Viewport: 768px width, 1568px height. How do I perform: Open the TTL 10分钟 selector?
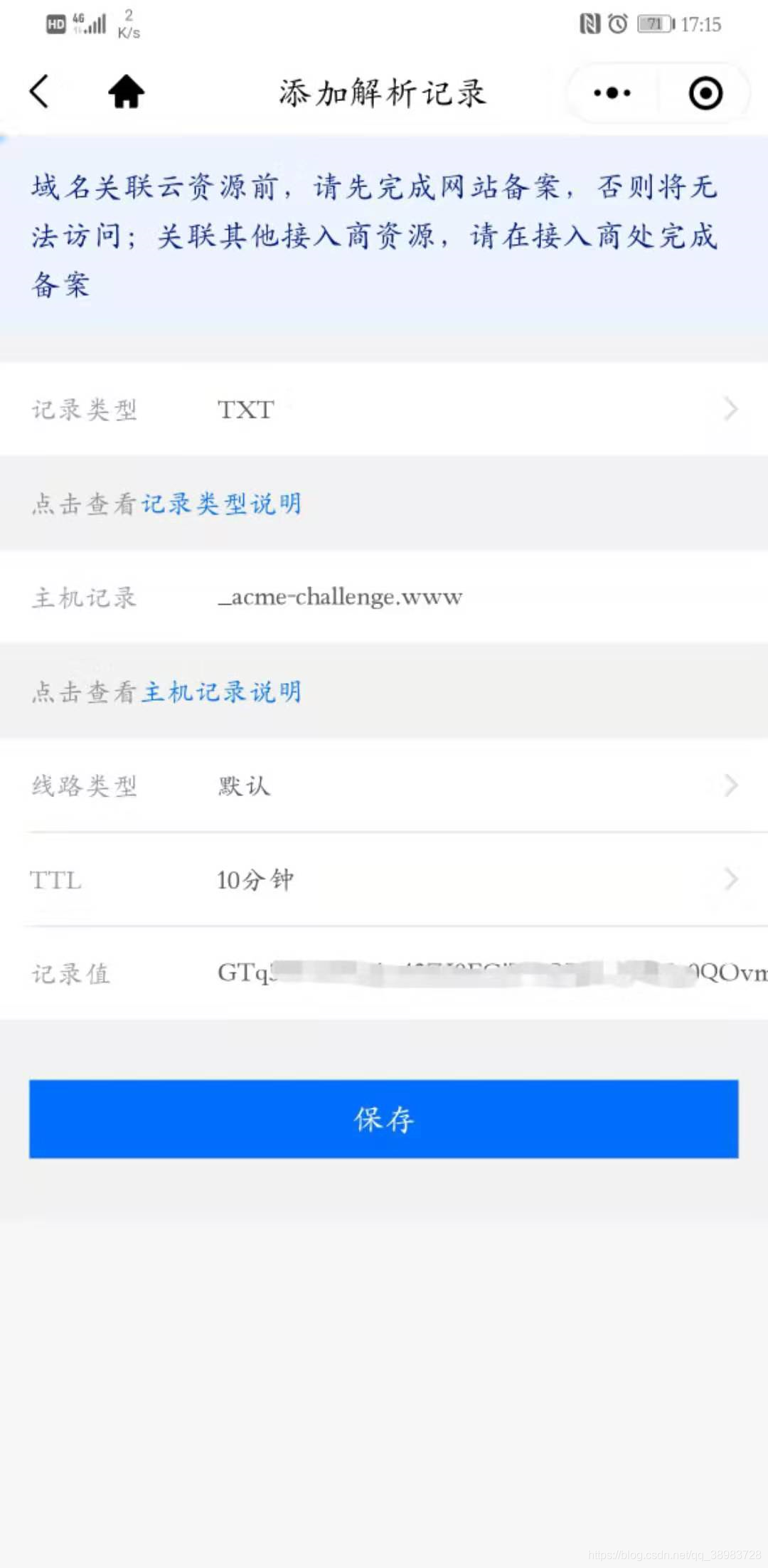(384, 881)
